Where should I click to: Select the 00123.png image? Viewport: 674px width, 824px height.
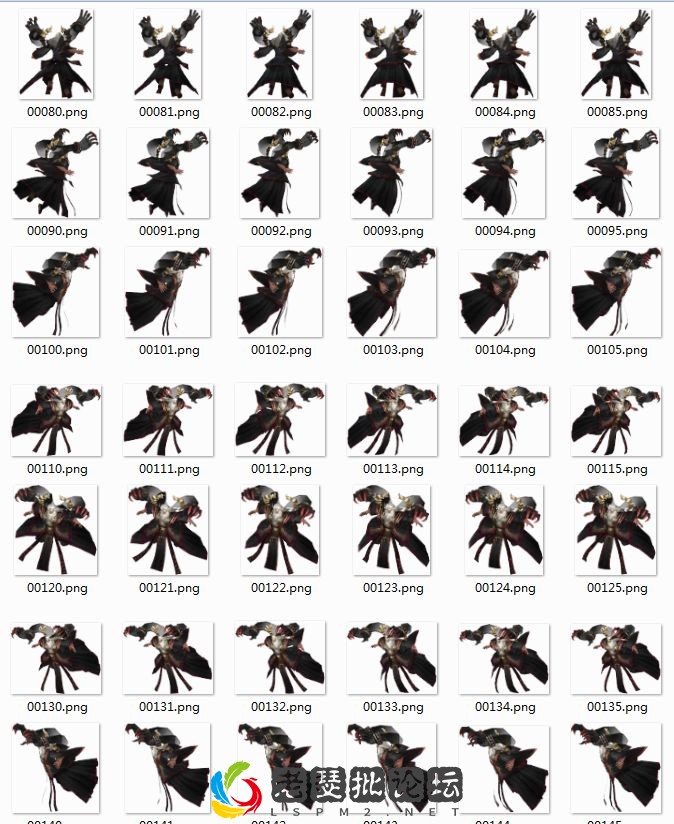click(392, 530)
